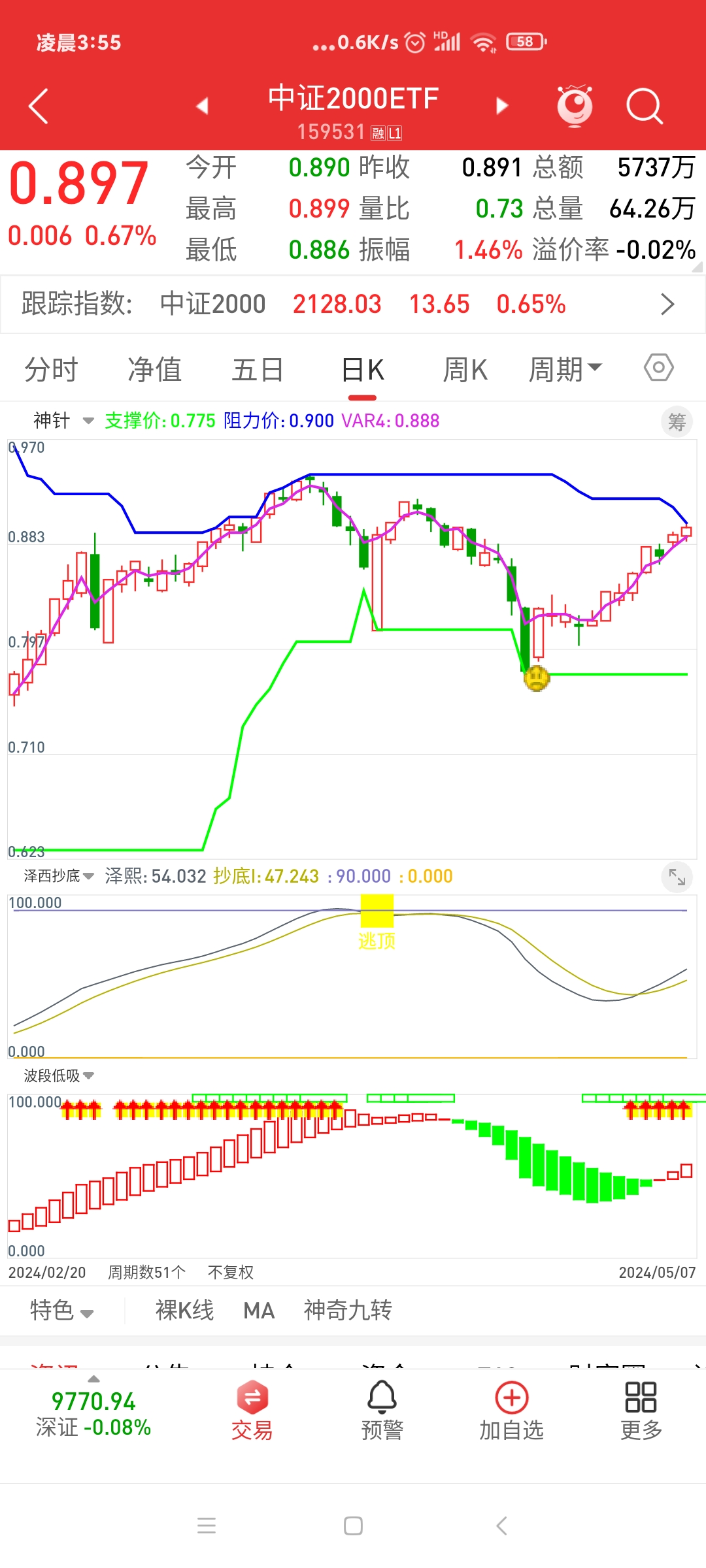Select the 神奇九转 indicator
The height and width of the screenshot is (1568, 706).
(x=347, y=1310)
